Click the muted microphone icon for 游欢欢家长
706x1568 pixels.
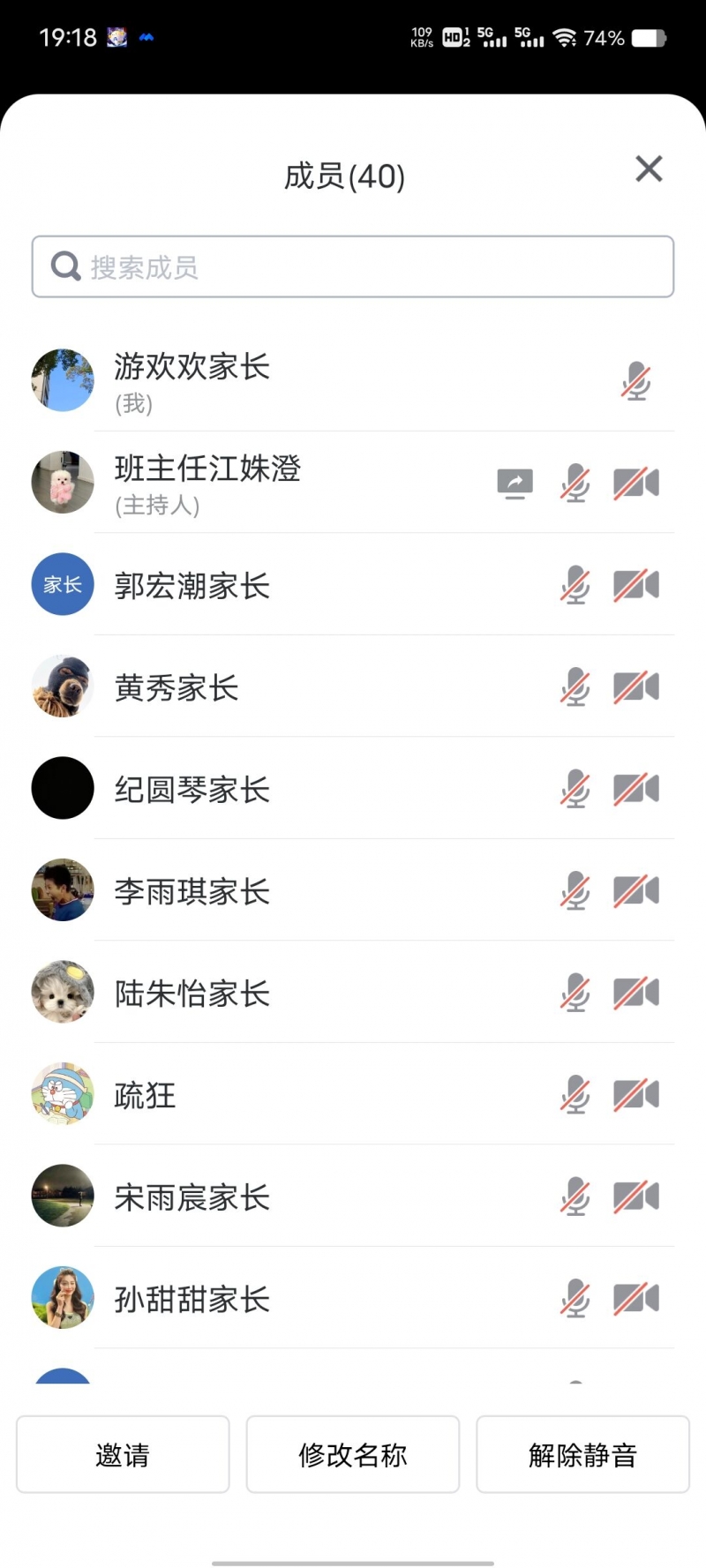tap(635, 381)
